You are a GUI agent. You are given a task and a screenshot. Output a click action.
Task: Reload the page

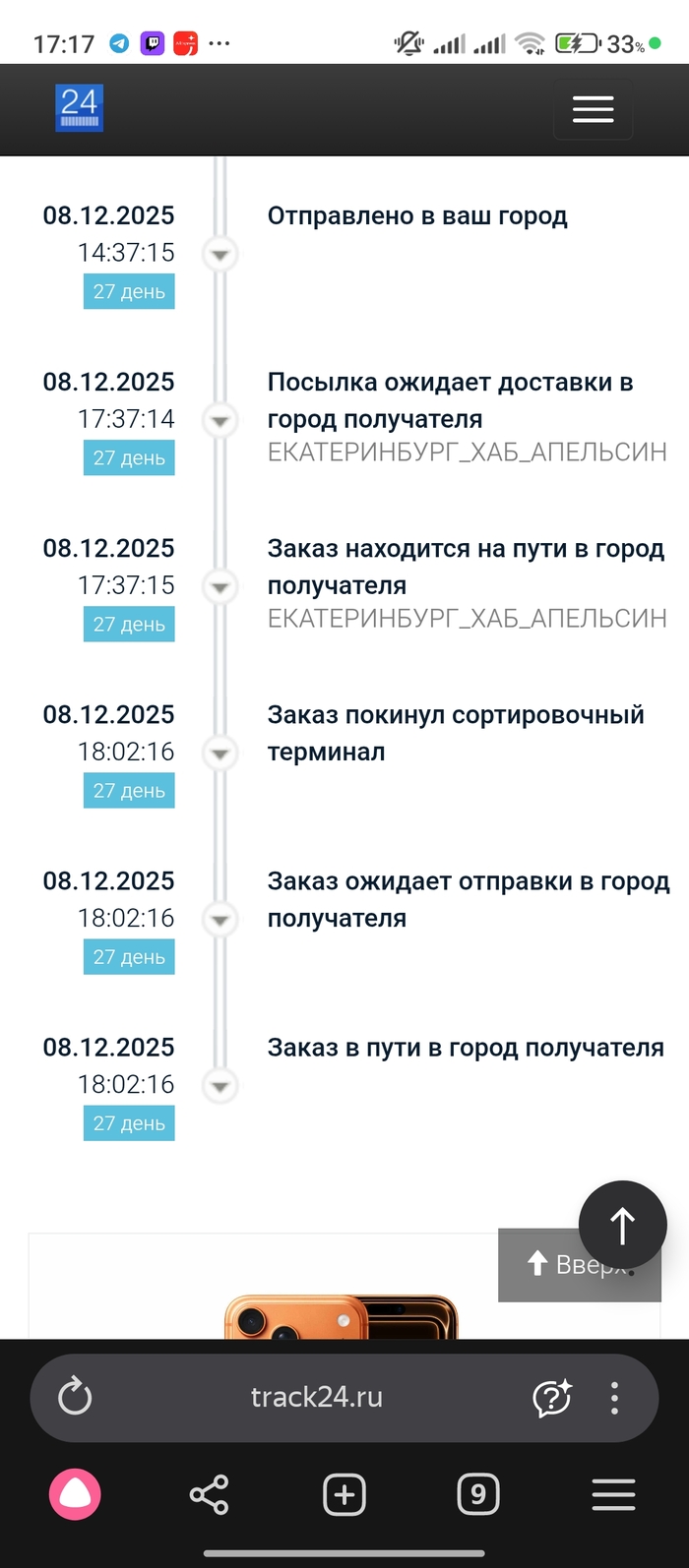75,1397
